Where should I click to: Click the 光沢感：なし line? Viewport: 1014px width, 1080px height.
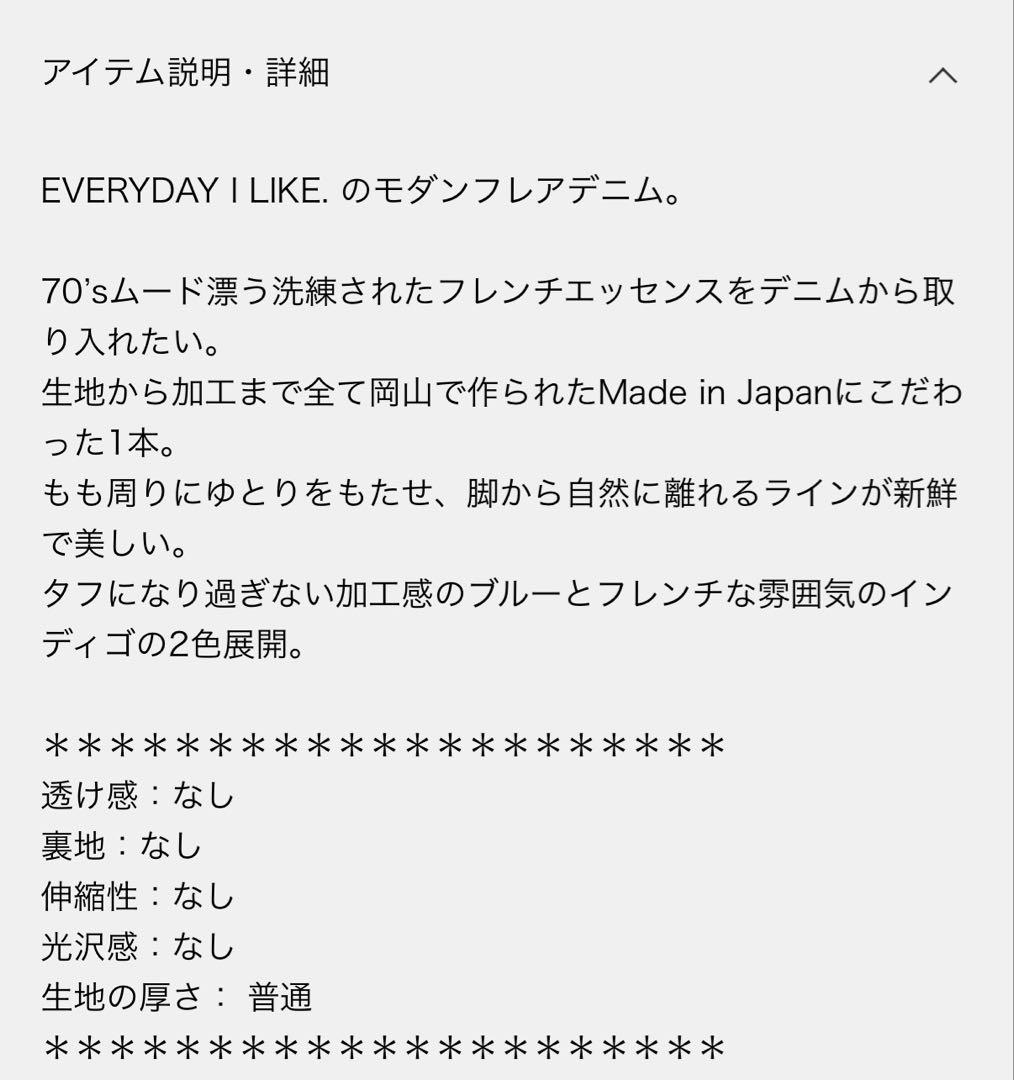[x=137, y=945]
